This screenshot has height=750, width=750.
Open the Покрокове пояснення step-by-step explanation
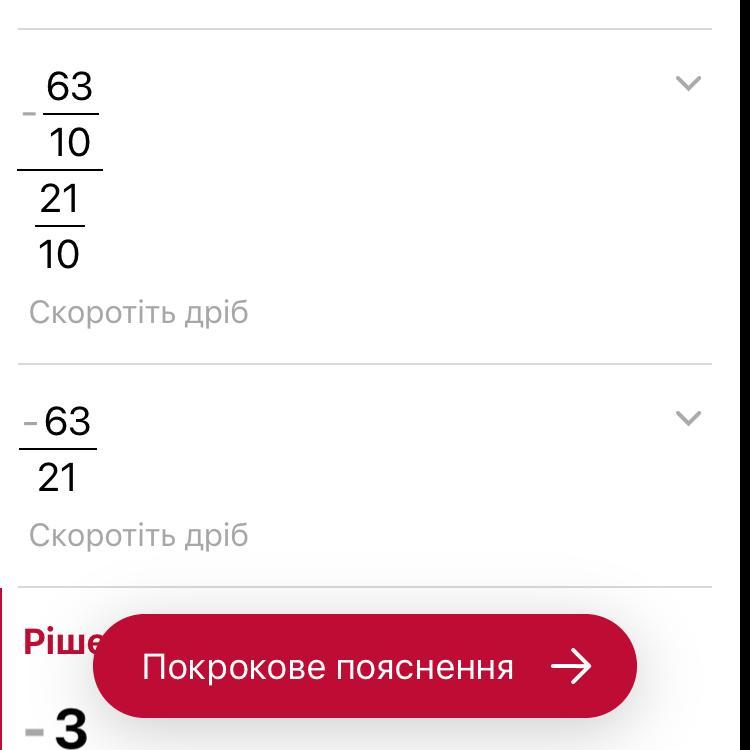click(x=365, y=666)
